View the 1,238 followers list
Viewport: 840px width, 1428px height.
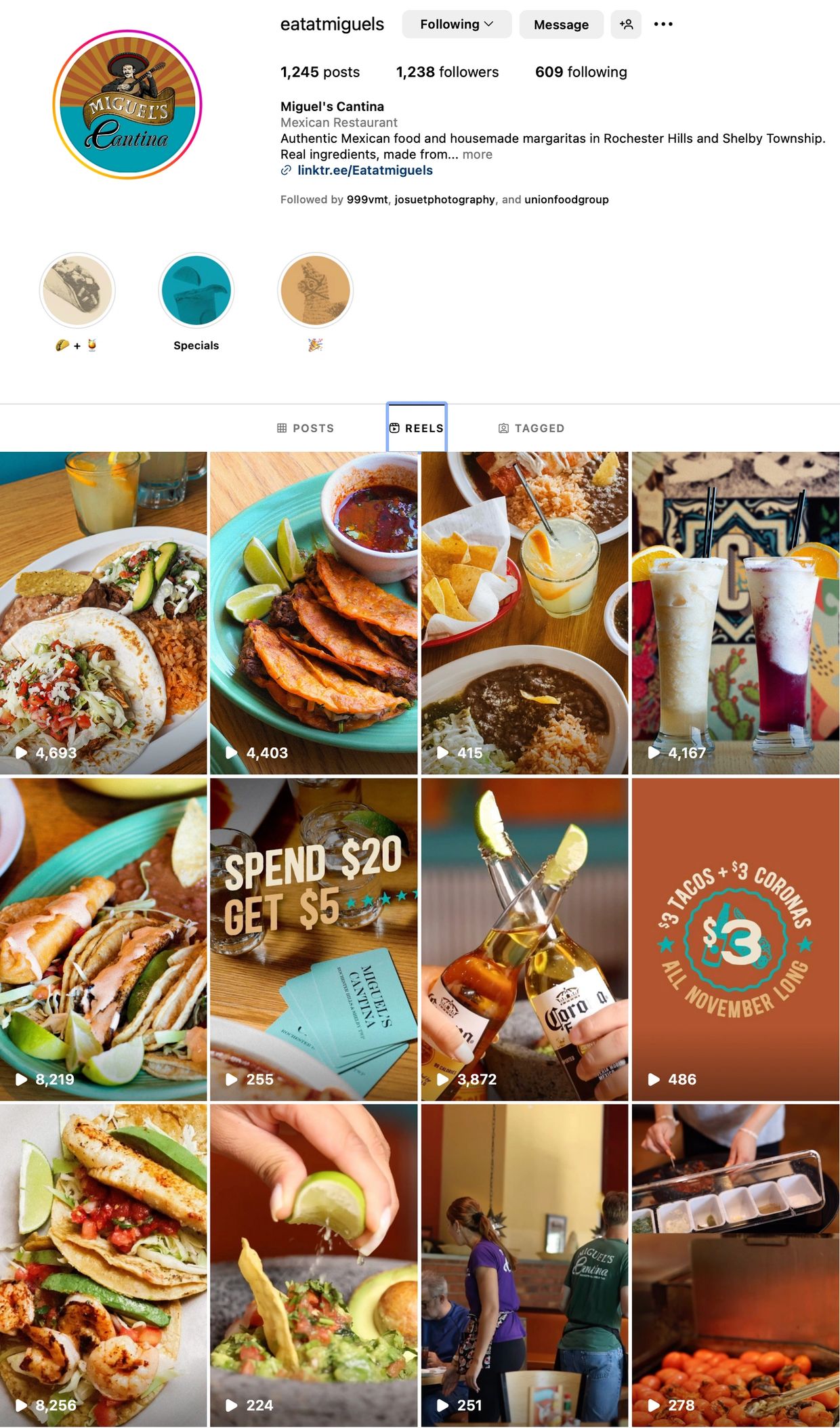coord(447,72)
